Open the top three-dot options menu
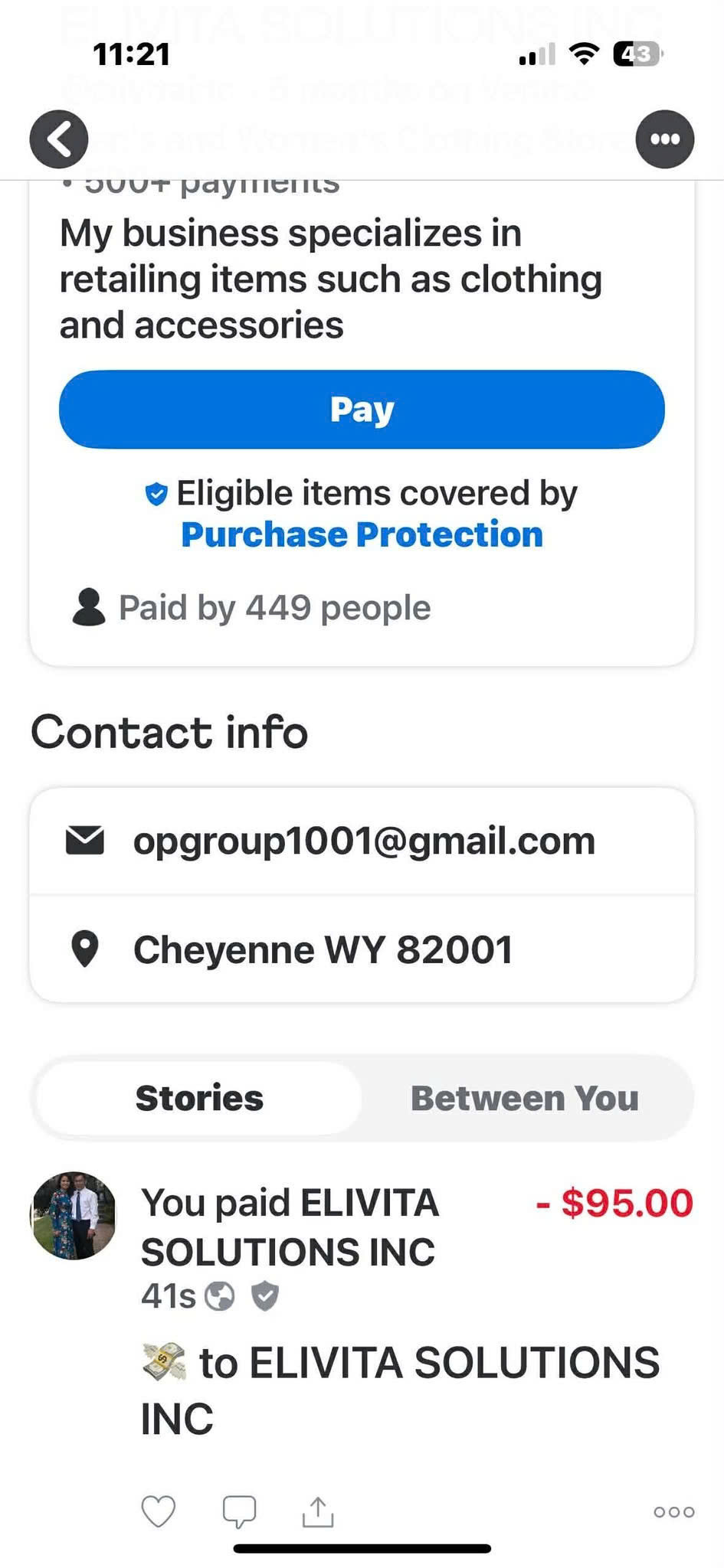 point(664,139)
